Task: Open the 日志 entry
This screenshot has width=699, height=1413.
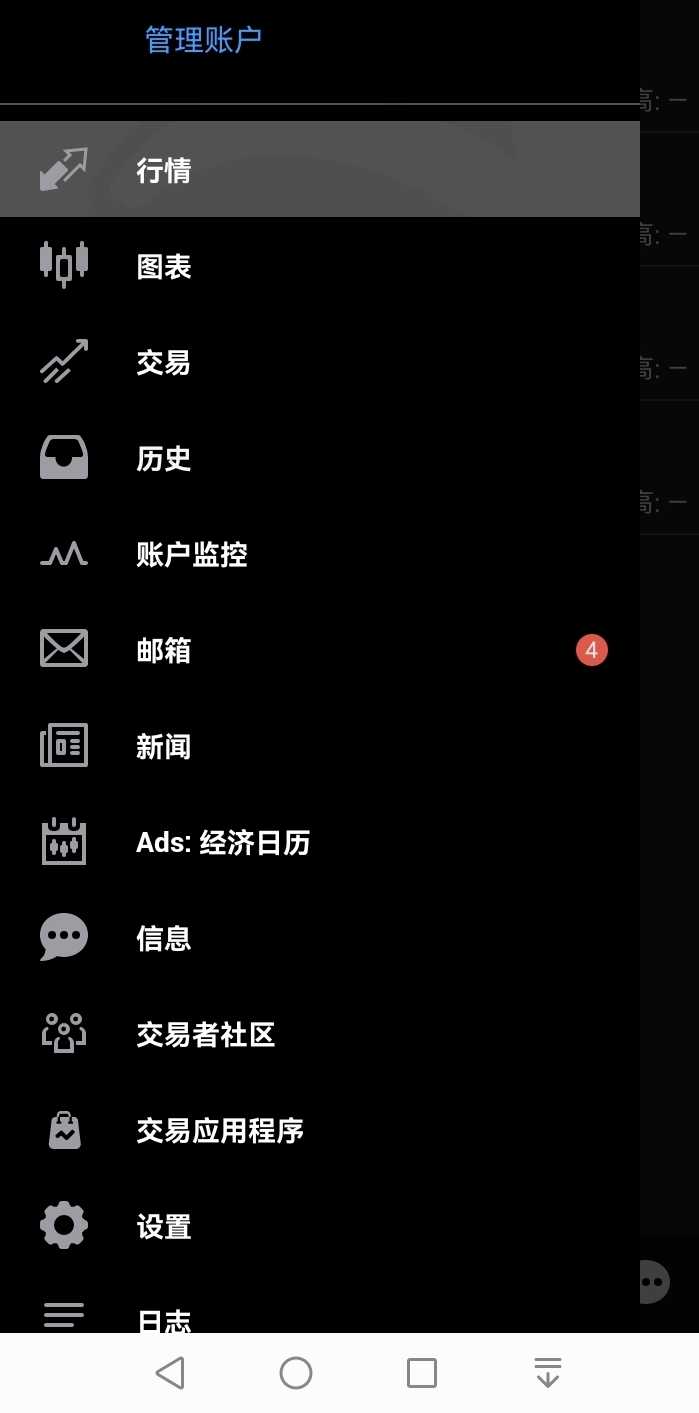Action: point(320,1304)
